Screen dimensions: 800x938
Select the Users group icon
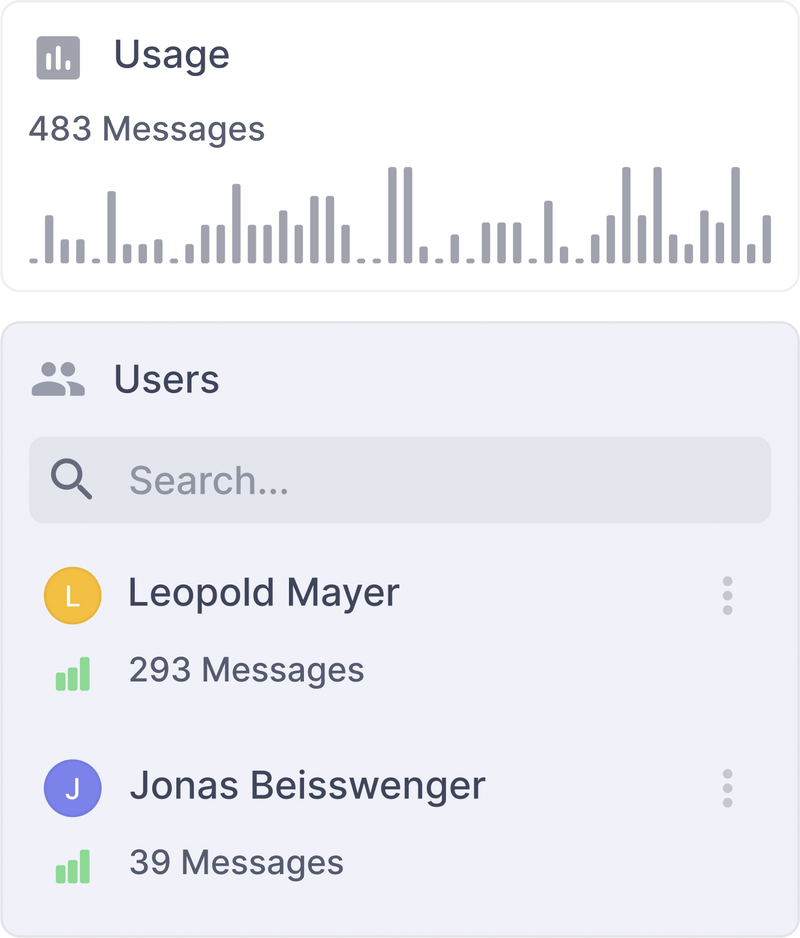[x=58, y=377]
